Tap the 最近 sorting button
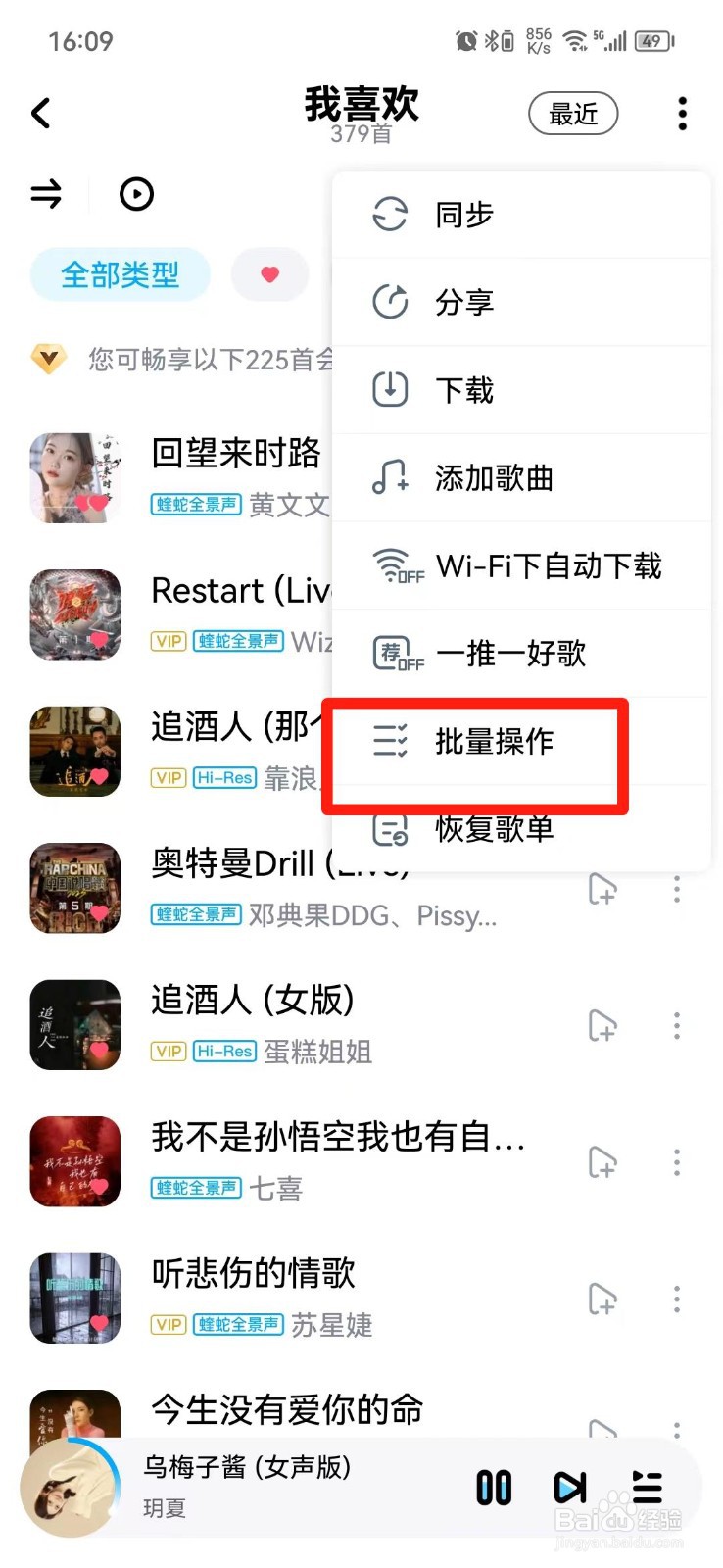This screenshot has height=1568, width=723. tap(573, 114)
